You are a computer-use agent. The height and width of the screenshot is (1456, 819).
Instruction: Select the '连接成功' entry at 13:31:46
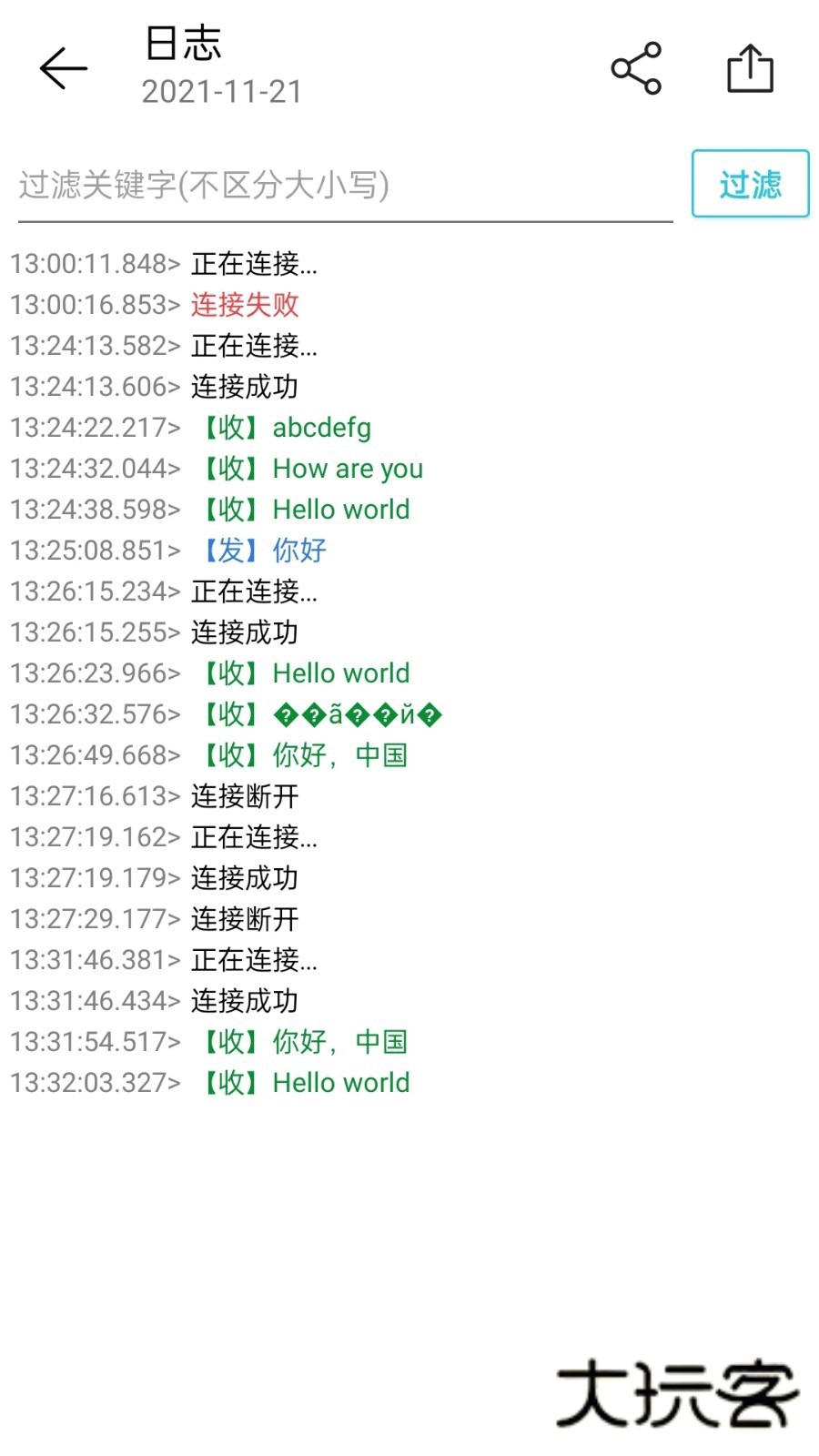click(244, 1001)
